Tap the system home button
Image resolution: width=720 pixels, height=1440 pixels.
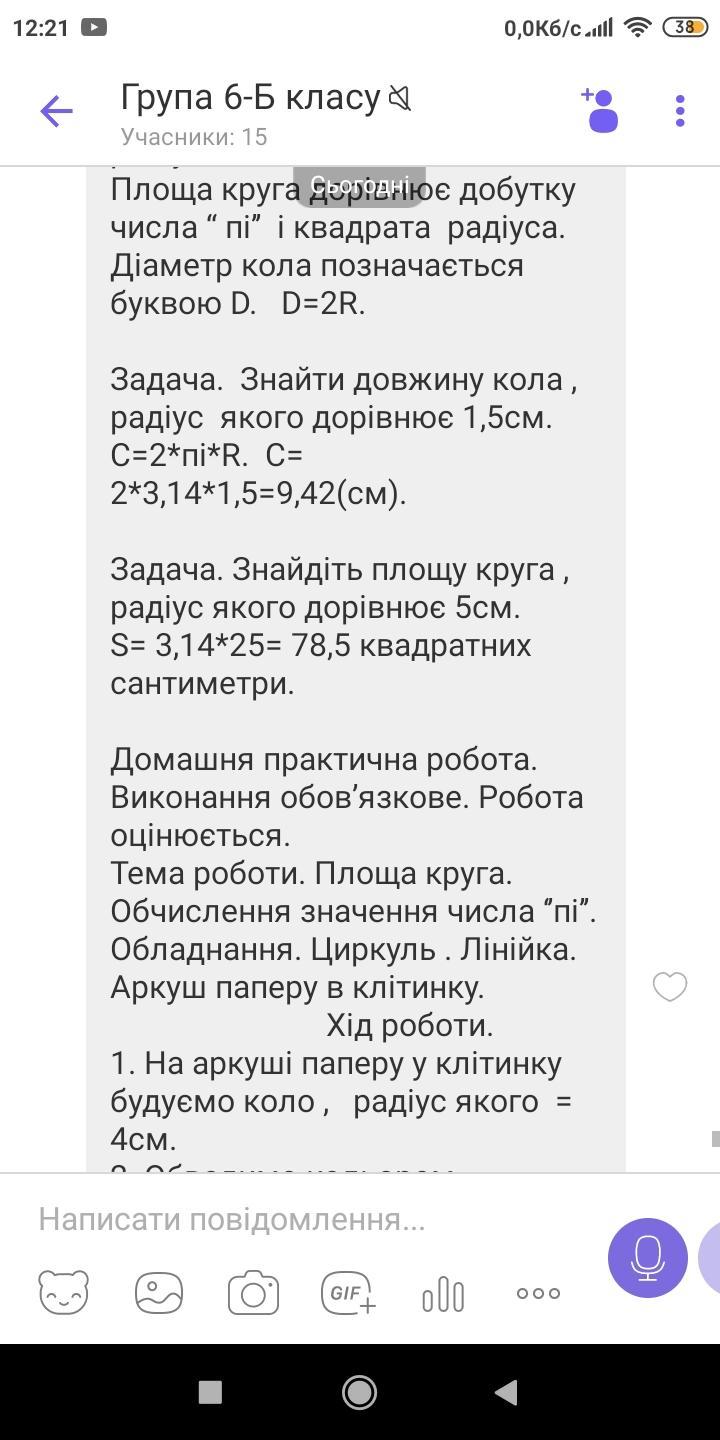point(359,1391)
